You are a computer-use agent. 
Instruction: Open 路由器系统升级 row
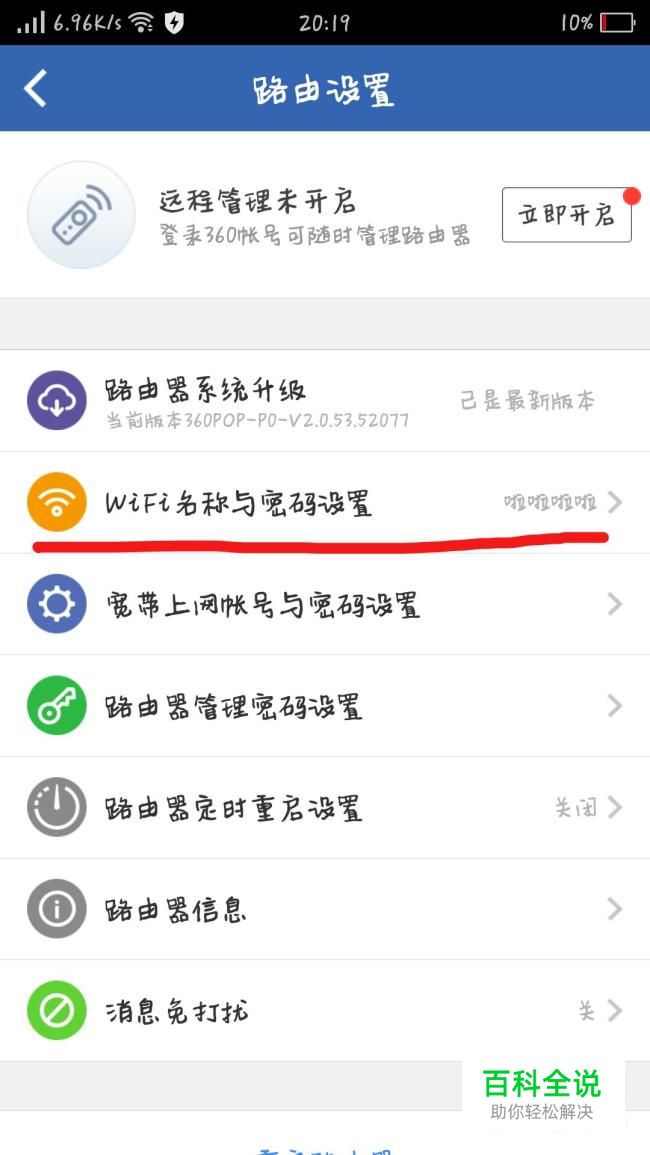325,401
